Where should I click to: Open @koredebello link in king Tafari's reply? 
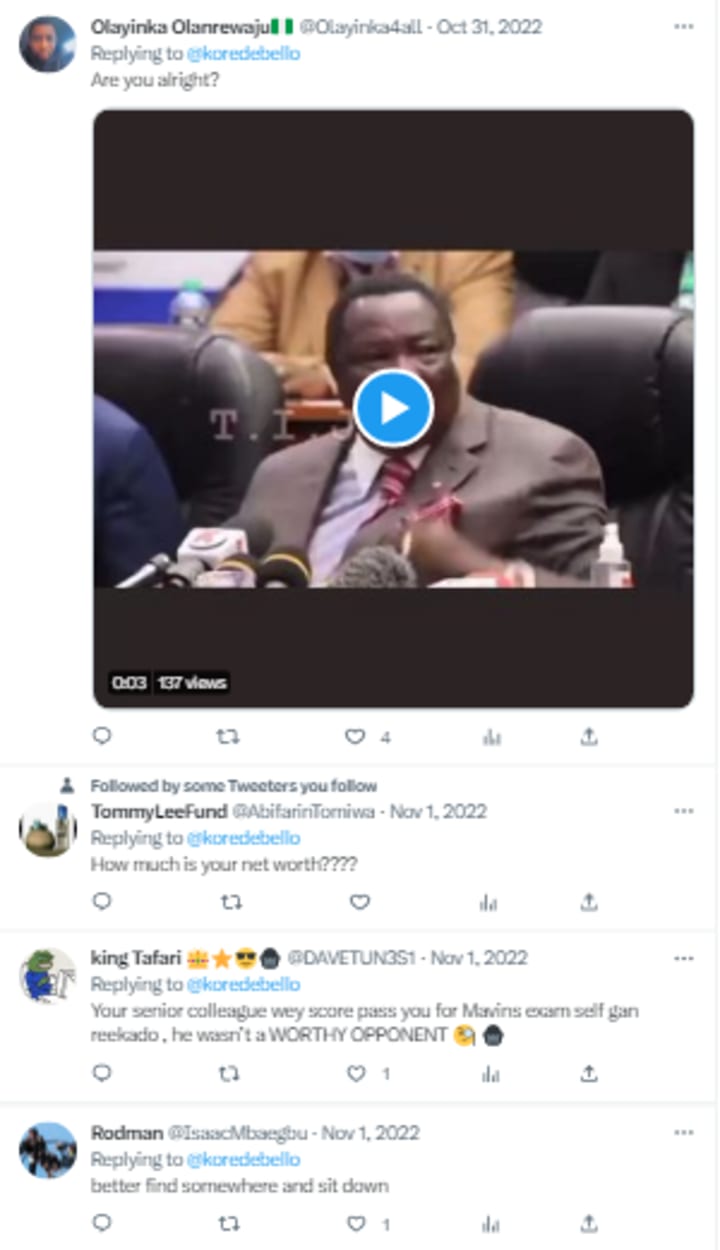point(243,984)
